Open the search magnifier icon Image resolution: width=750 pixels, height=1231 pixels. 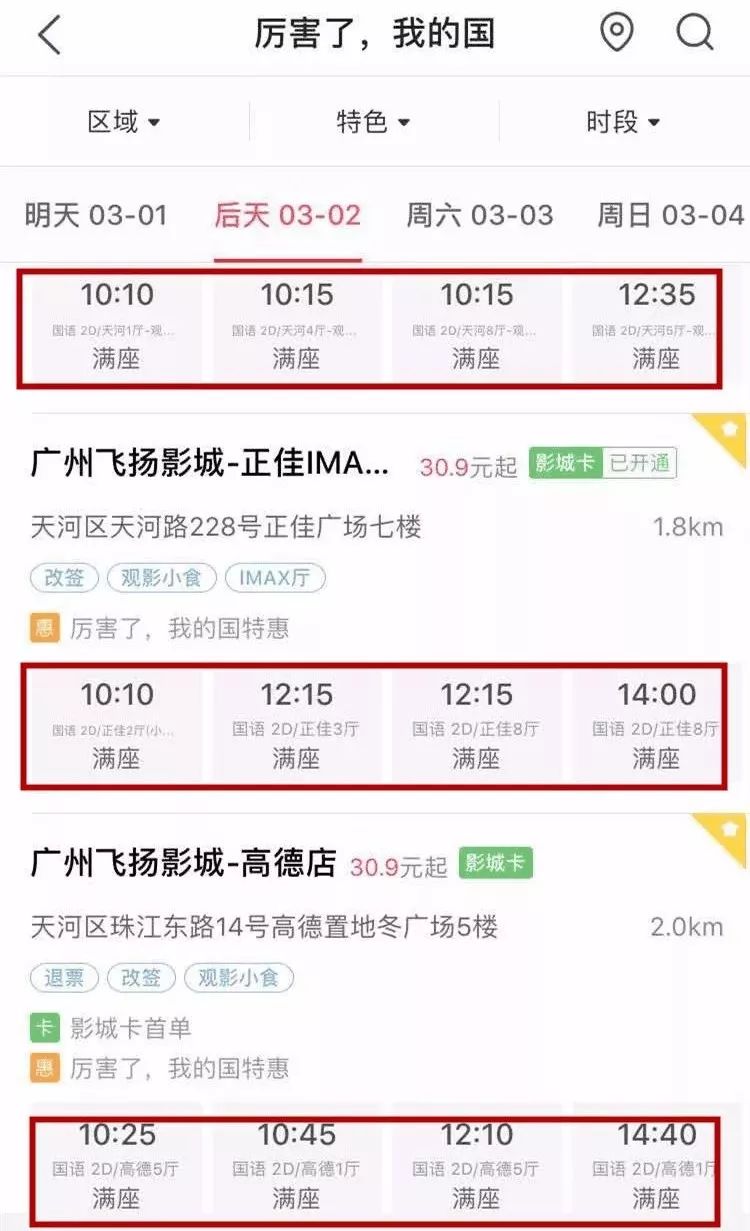[x=695, y=33]
